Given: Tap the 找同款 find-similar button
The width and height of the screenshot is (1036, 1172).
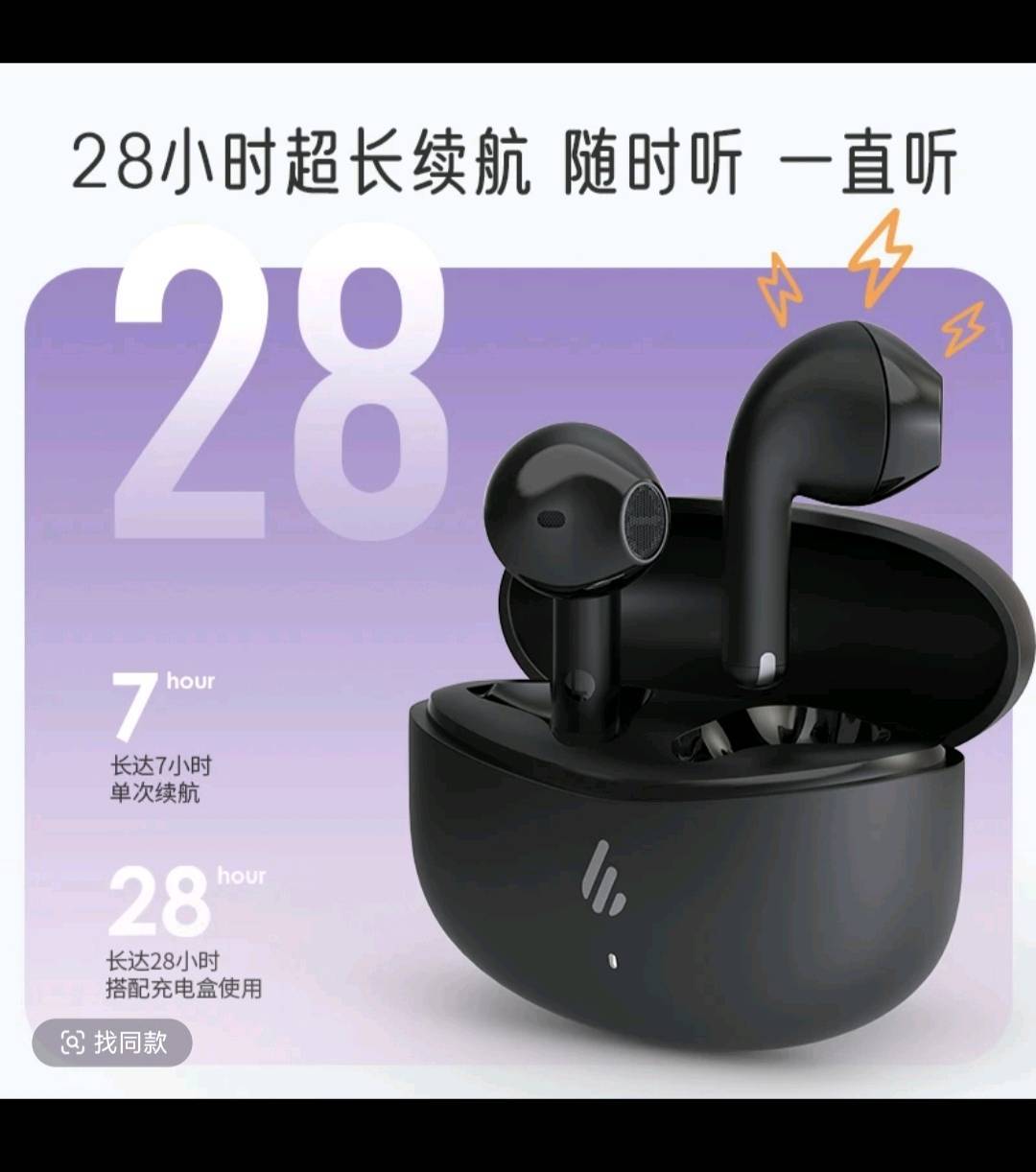Looking at the screenshot, I should click(x=113, y=1043).
